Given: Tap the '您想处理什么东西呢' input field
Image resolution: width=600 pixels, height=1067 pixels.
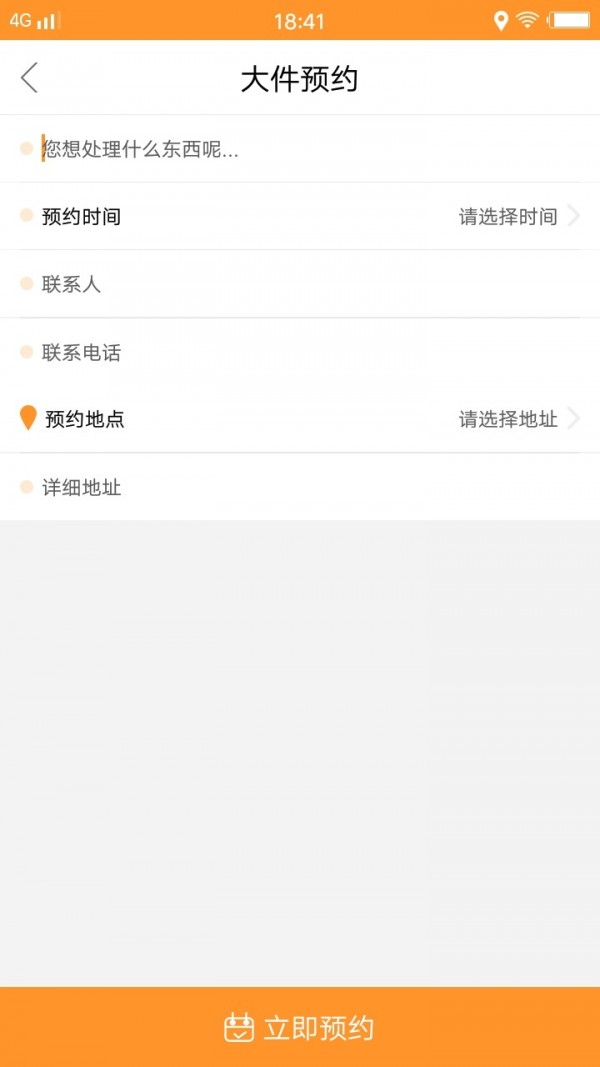Looking at the screenshot, I should pyautogui.click(x=300, y=149).
